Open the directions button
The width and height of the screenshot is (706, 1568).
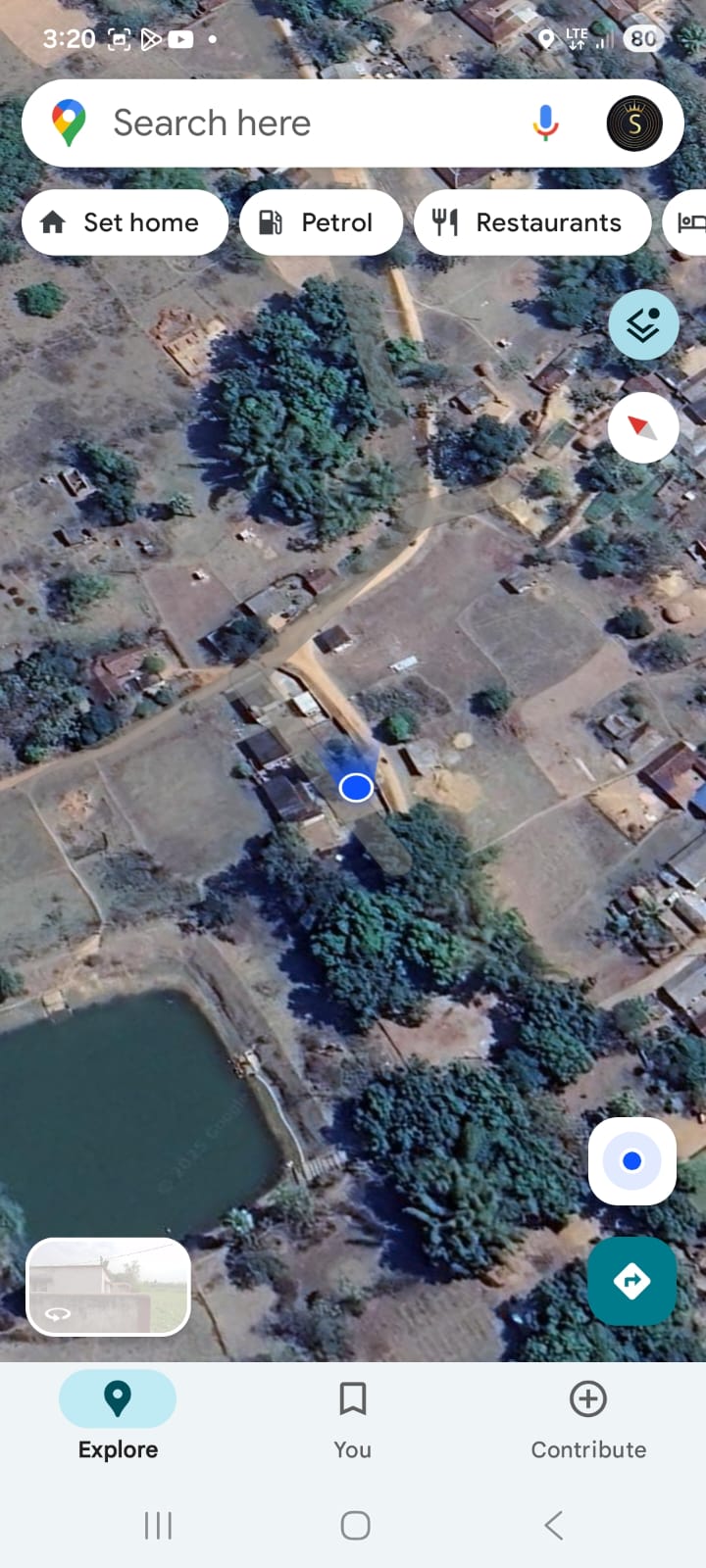[632, 1281]
